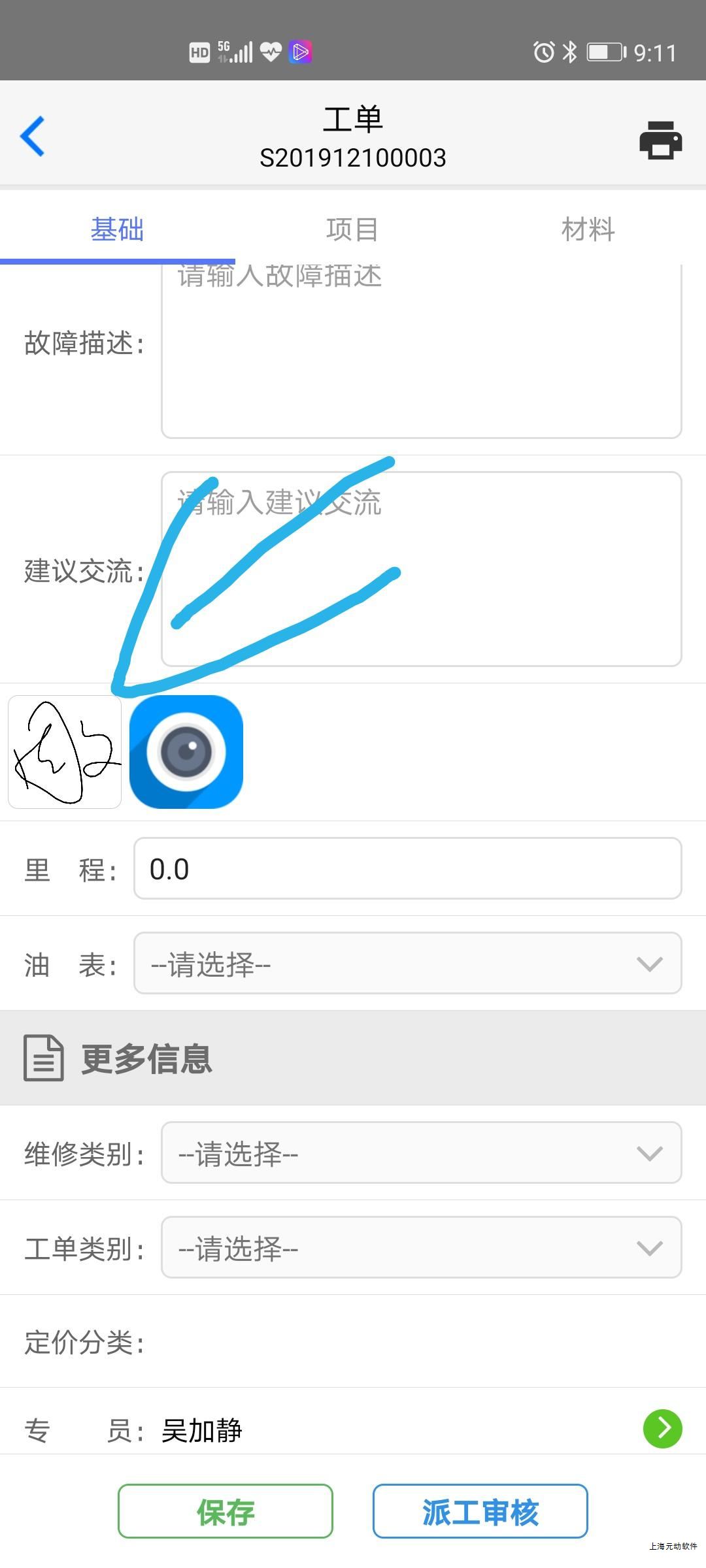Go back from the 工单 screen
Image resolution: width=706 pixels, height=1568 pixels.
pyautogui.click(x=33, y=136)
